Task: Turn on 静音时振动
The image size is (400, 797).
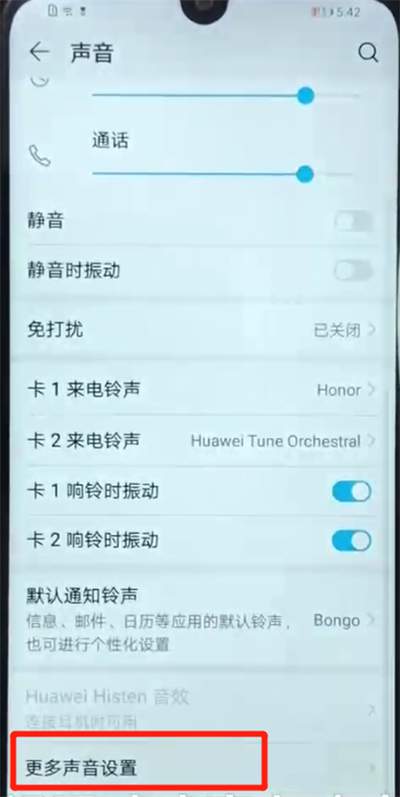Action: 354,270
